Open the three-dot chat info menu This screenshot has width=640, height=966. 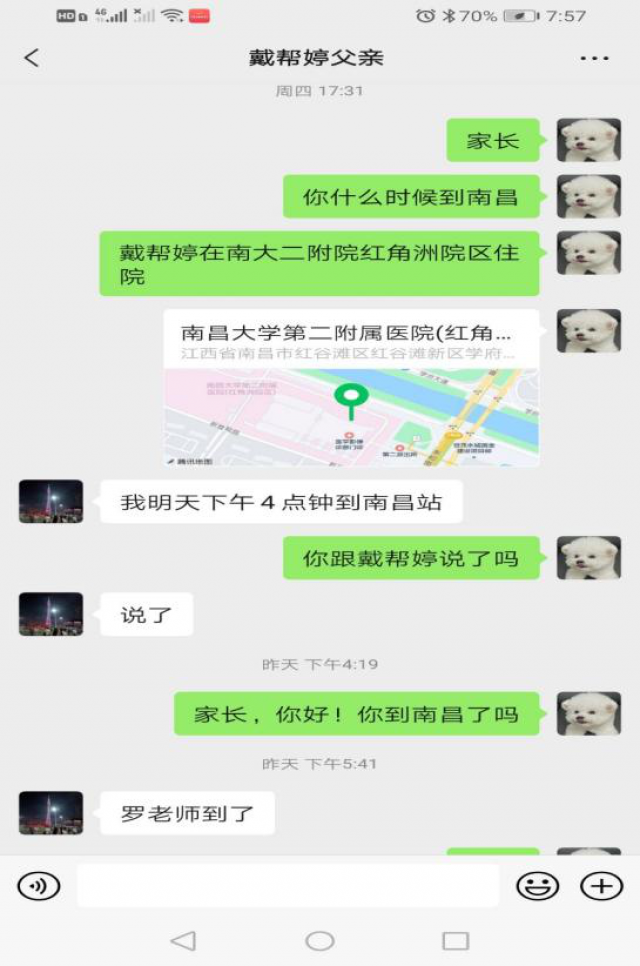(594, 58)
